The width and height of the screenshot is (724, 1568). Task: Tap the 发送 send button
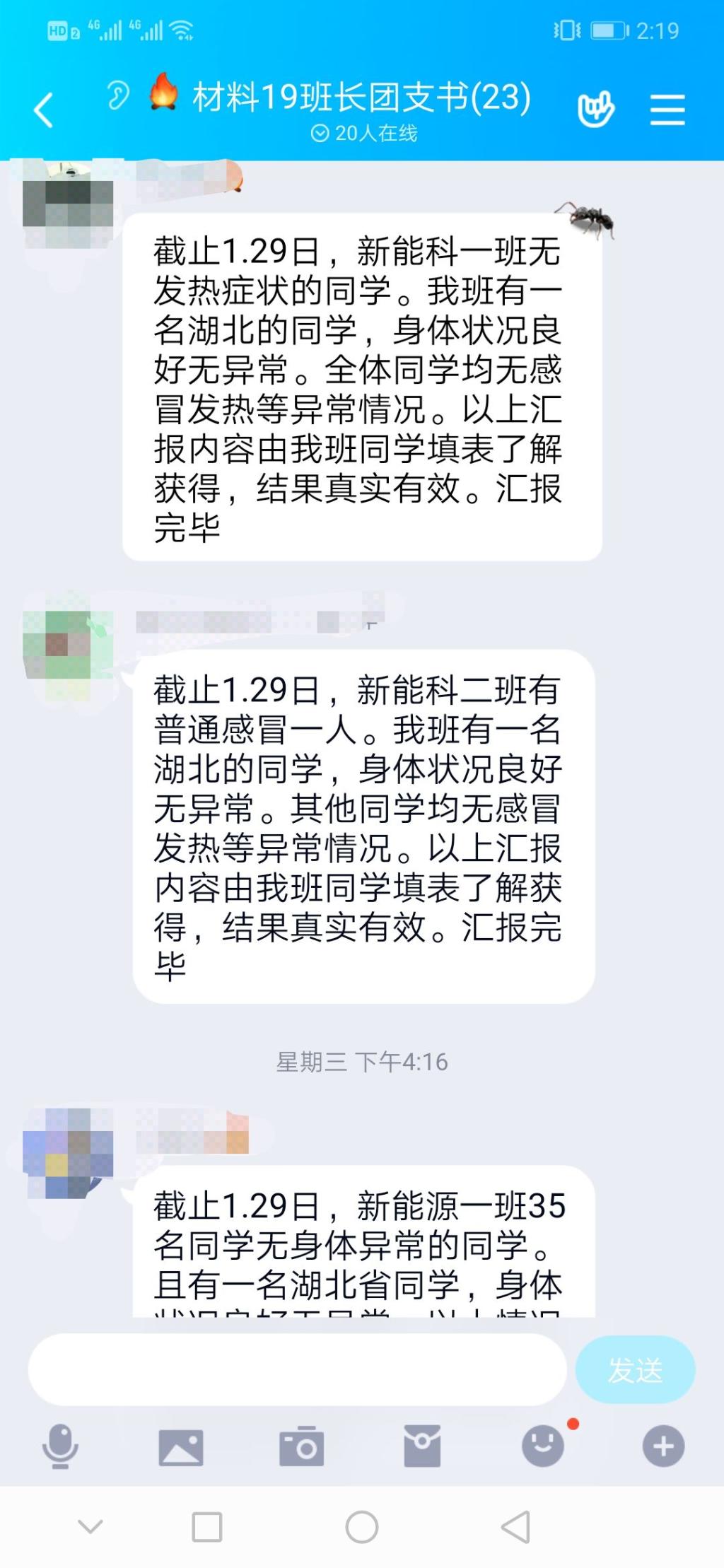(x=635, y=1370)
